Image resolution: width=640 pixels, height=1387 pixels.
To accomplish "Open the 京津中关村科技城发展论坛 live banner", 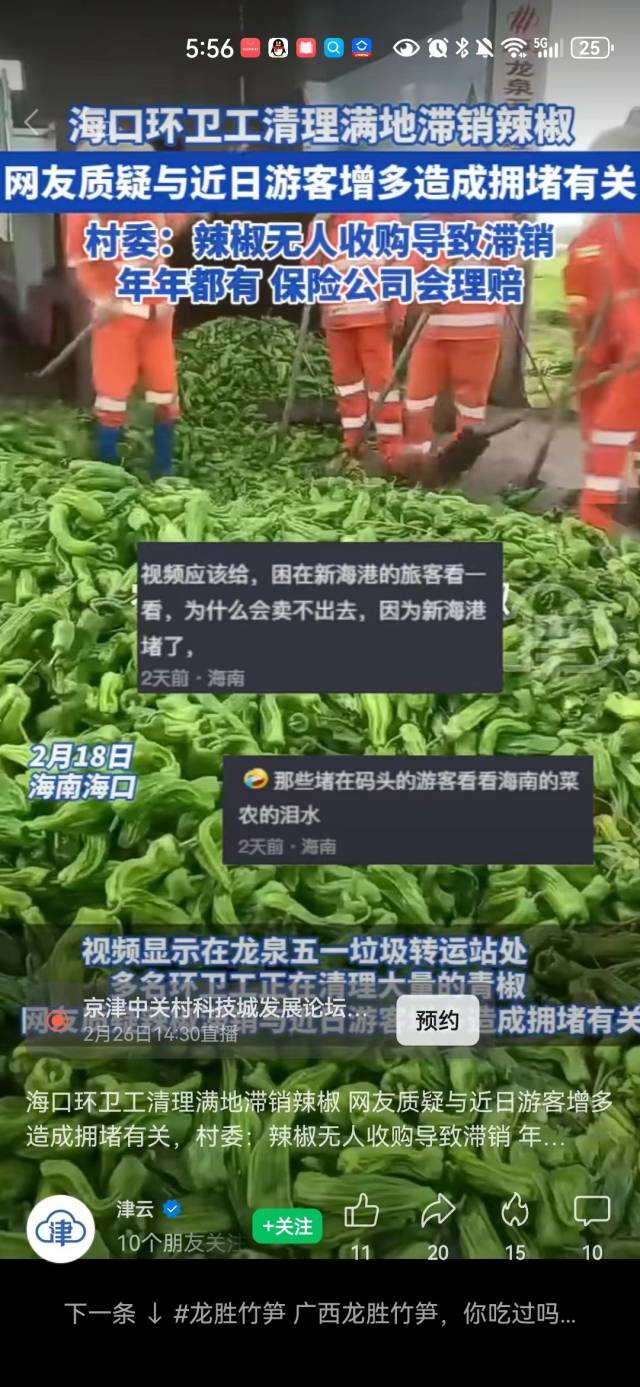I will click(220, 1018).
